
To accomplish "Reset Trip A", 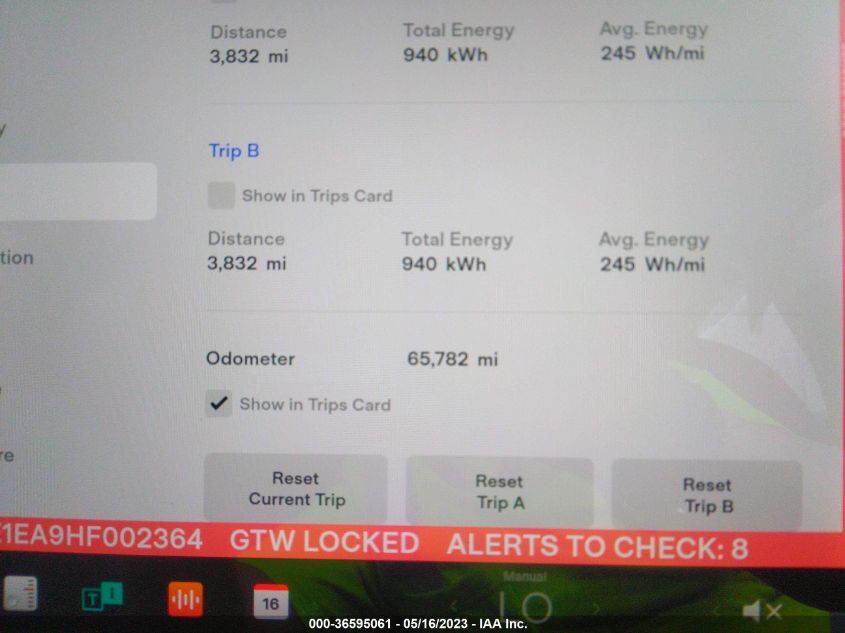I will point(499,492).
